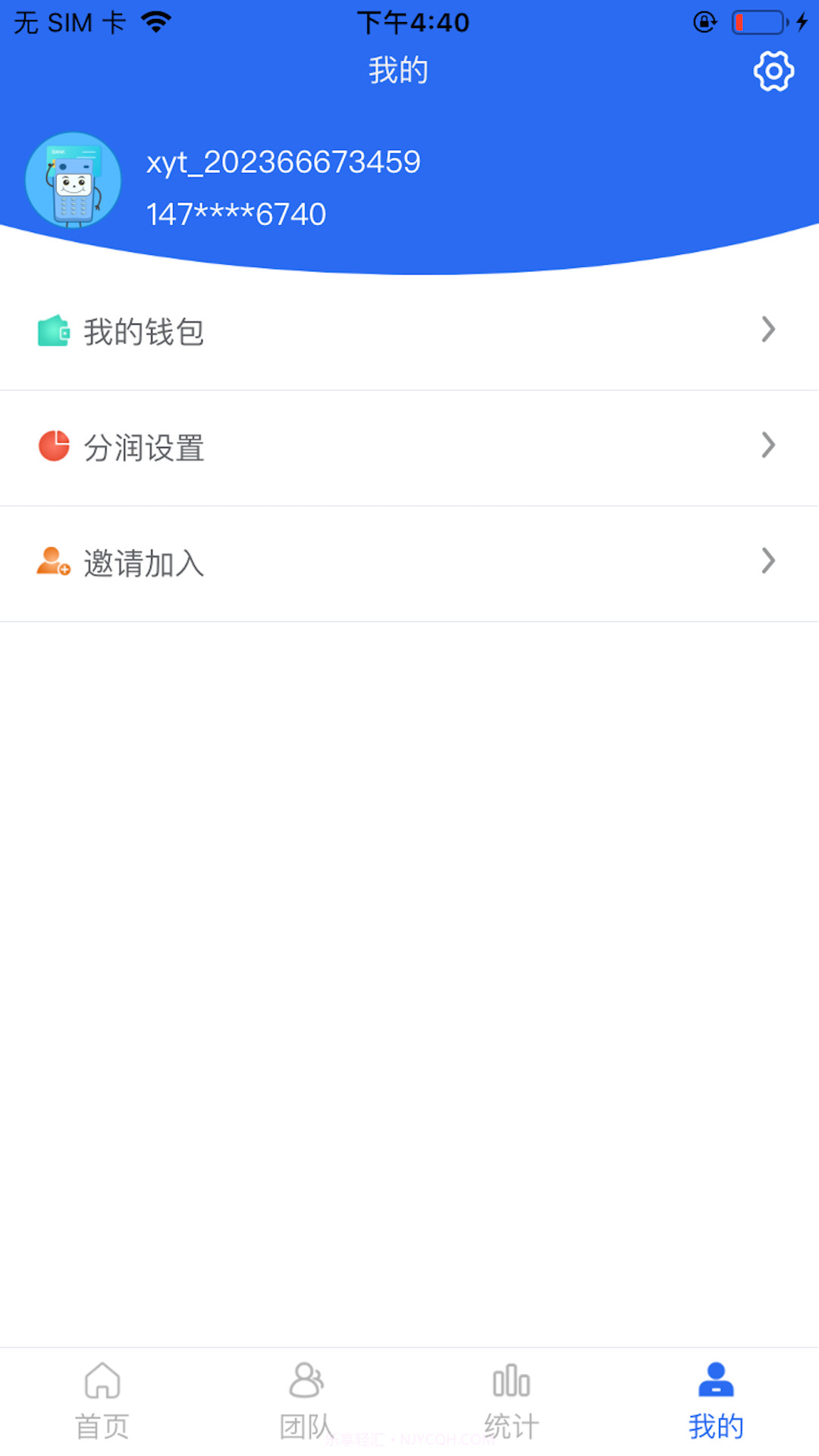Image resolution: width=819 pixels, height=1456 pixels.
Task: Expand the 我的钱包 row chevron
Action: click(767, 330)
